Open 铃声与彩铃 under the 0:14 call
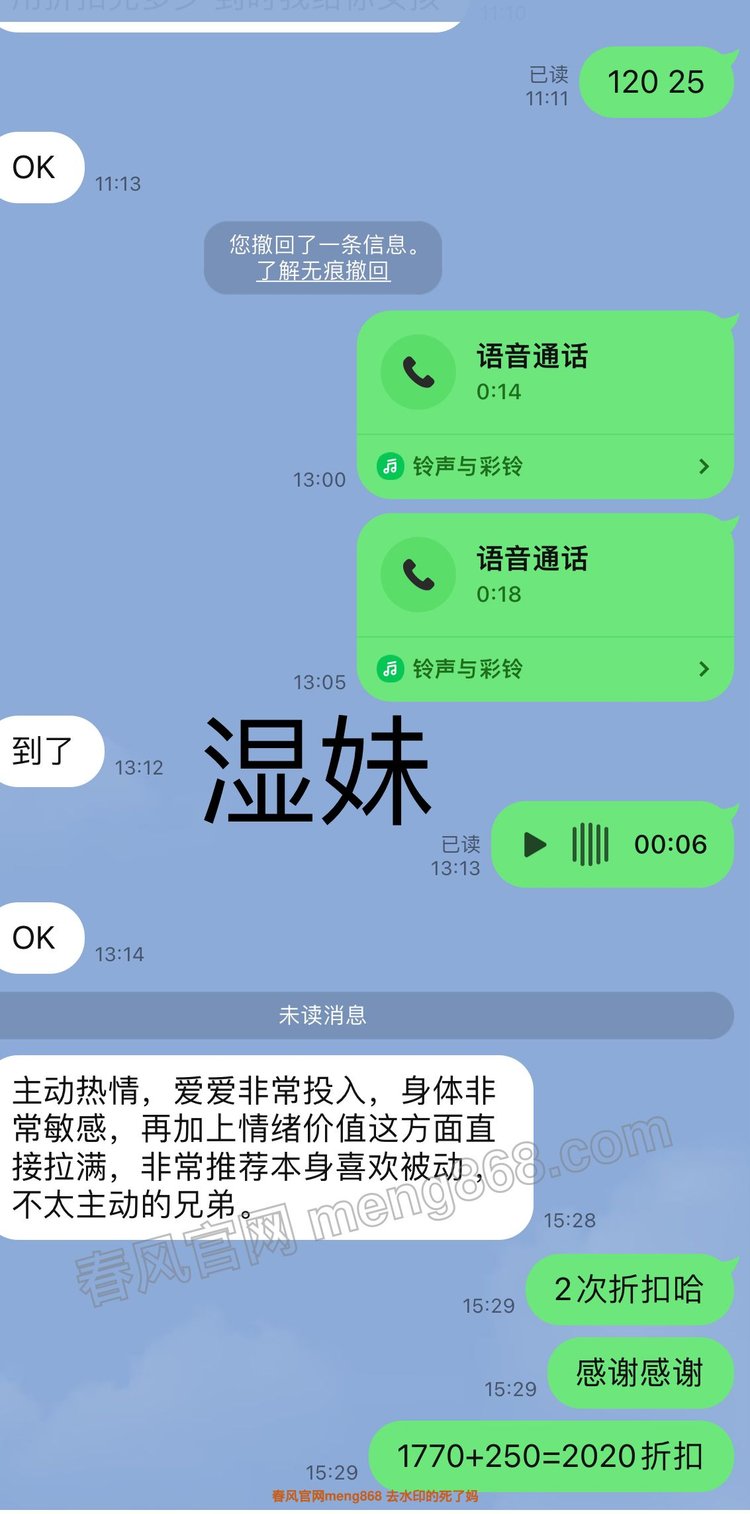750x1514 pixels. coord(545,466)
